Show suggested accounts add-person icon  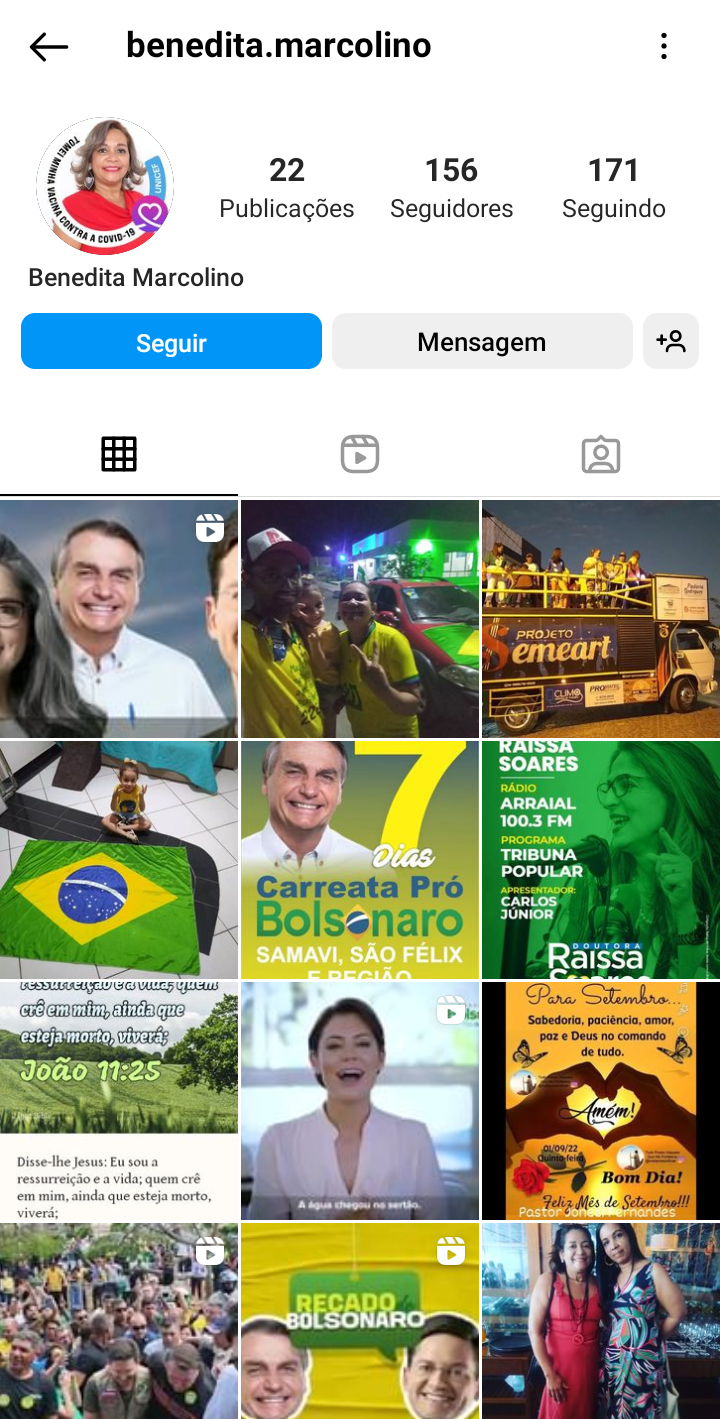pyautogui.click(x=670, y=342)
